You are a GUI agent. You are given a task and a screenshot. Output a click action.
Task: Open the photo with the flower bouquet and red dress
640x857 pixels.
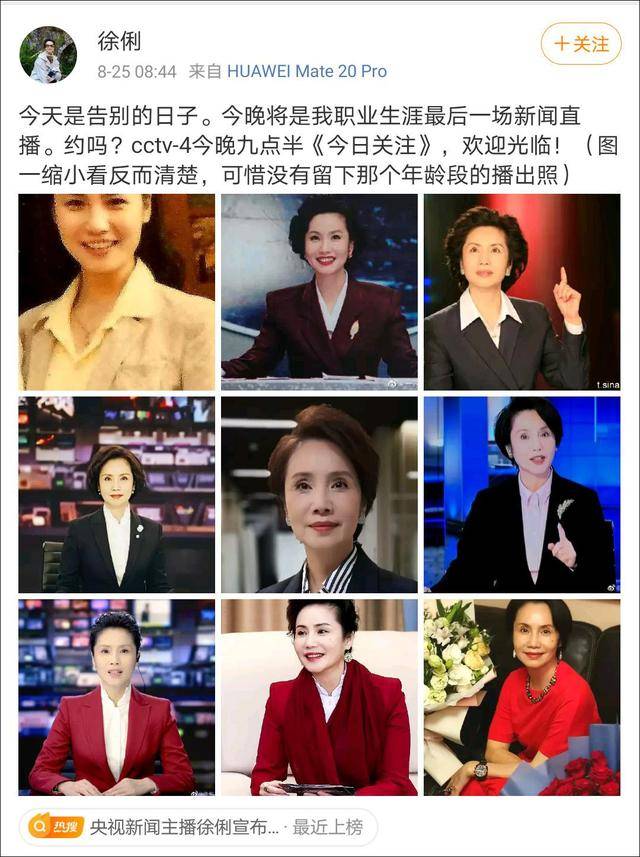click(522, 697)
